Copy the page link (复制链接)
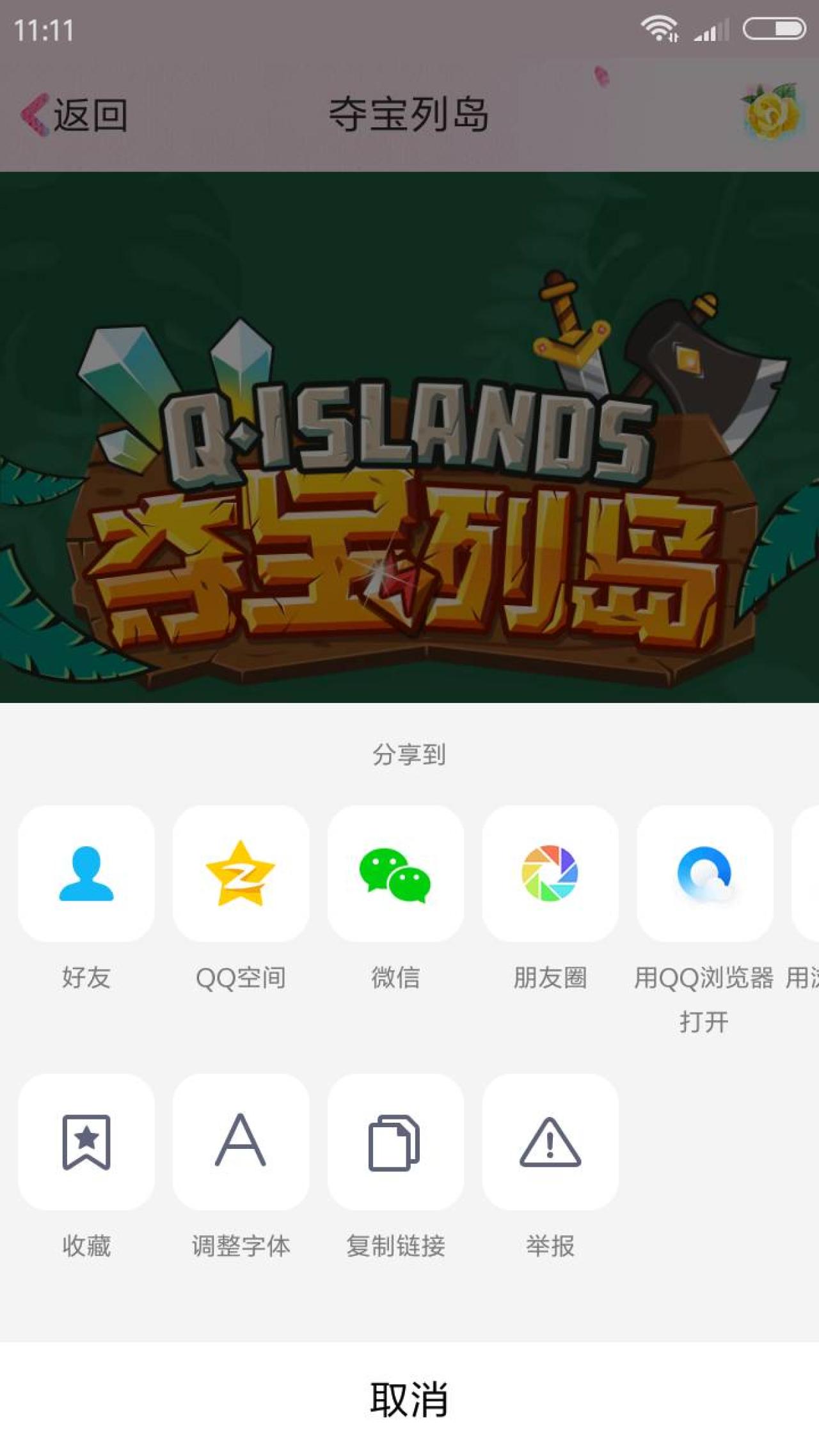The height and width of the screenshot is (1456, 819). [395, 1142]
